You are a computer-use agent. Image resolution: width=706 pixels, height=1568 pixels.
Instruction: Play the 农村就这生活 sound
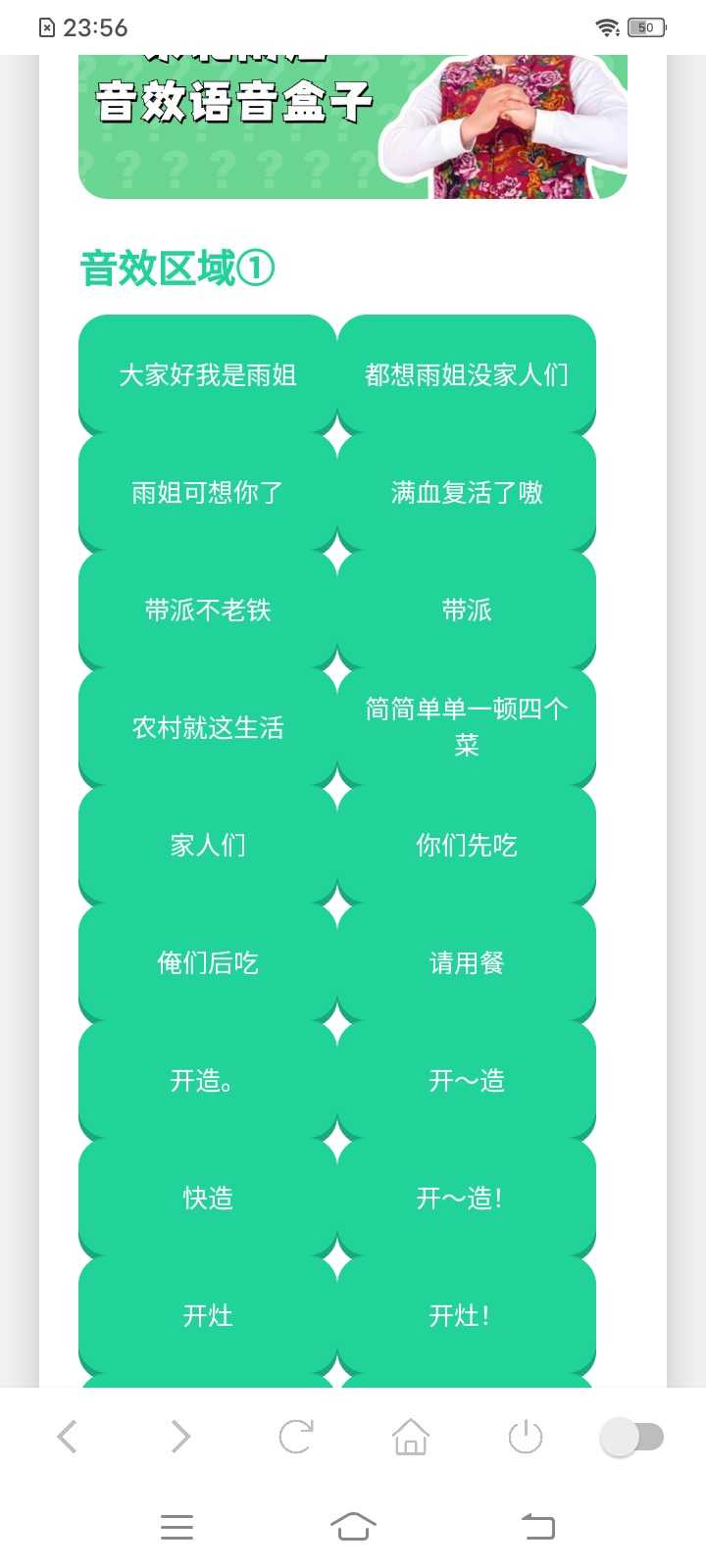point(207,727)
